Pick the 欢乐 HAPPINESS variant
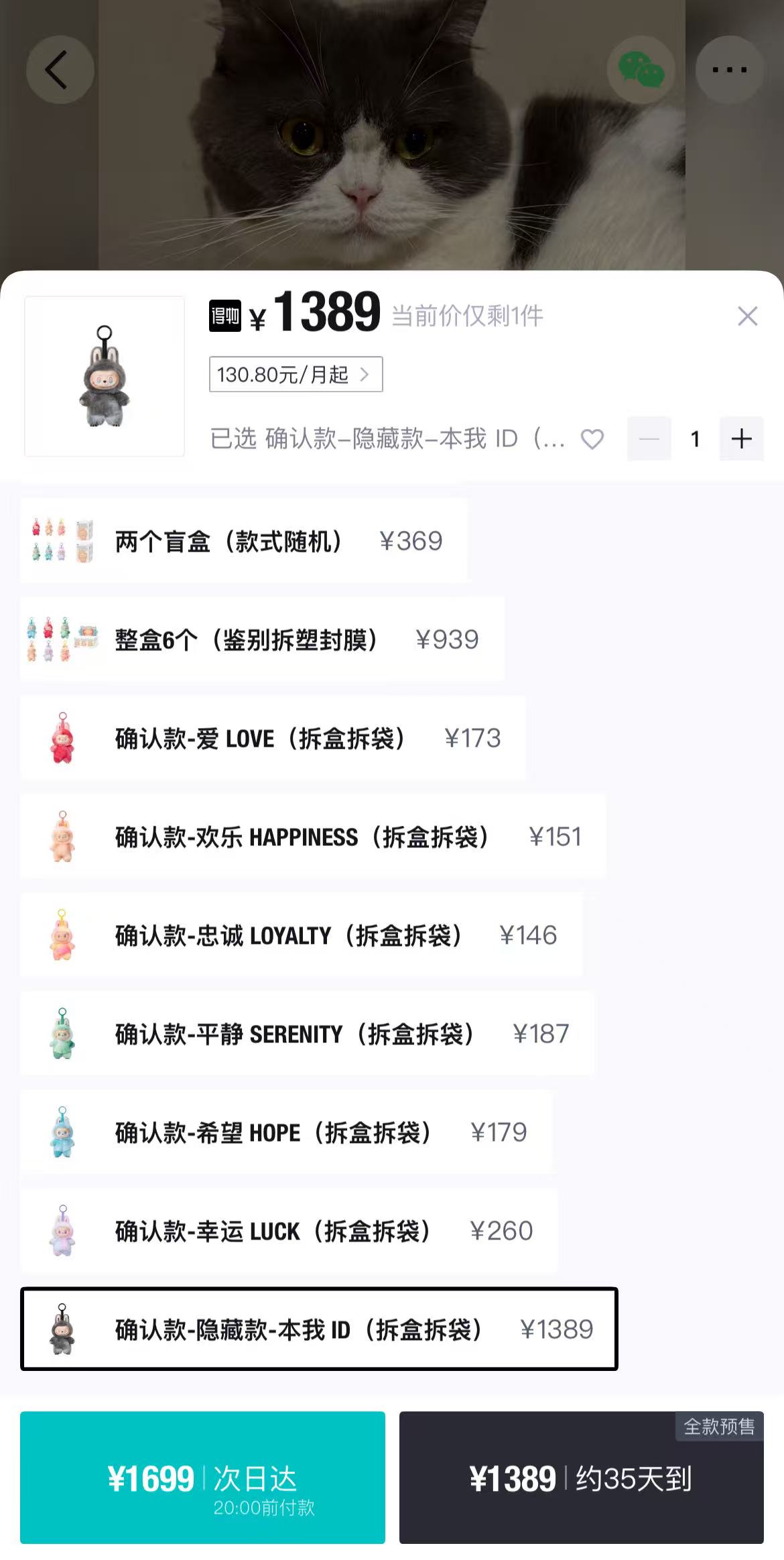This screenshot has height=1560, width=784. coord(313,836)
